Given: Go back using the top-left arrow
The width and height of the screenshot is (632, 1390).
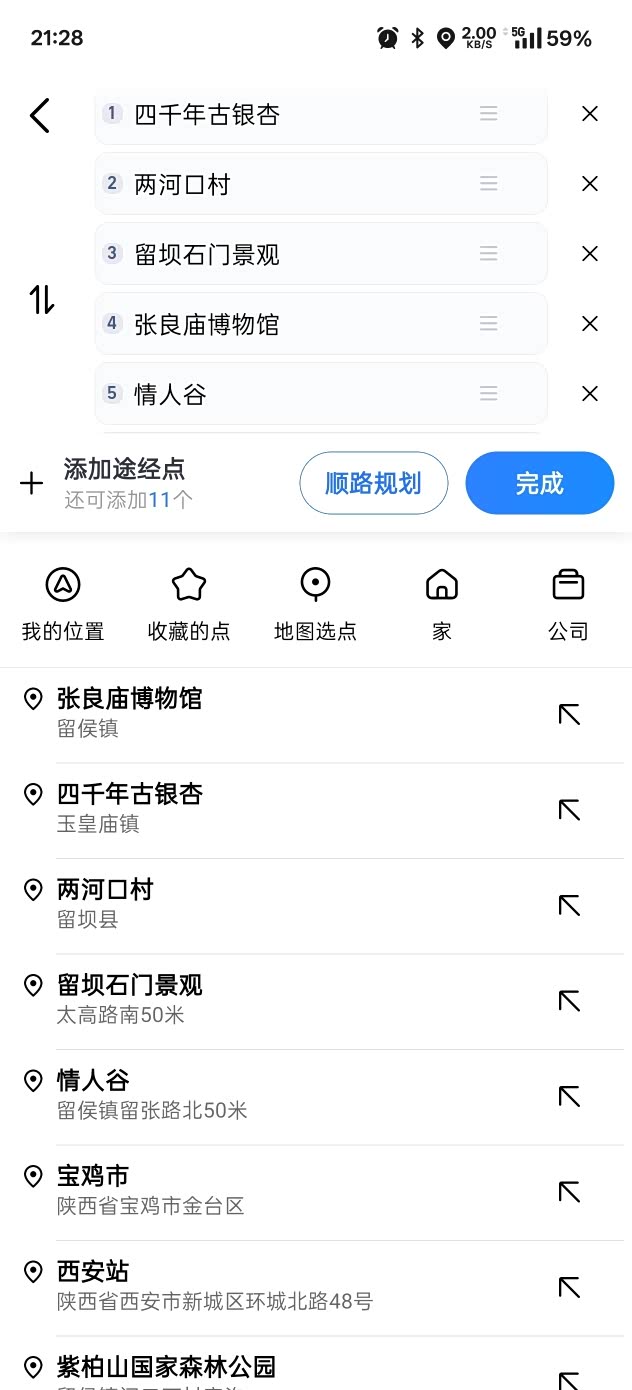Looking at the screenshot, I should pyautogui.click(x=40, y=116).
